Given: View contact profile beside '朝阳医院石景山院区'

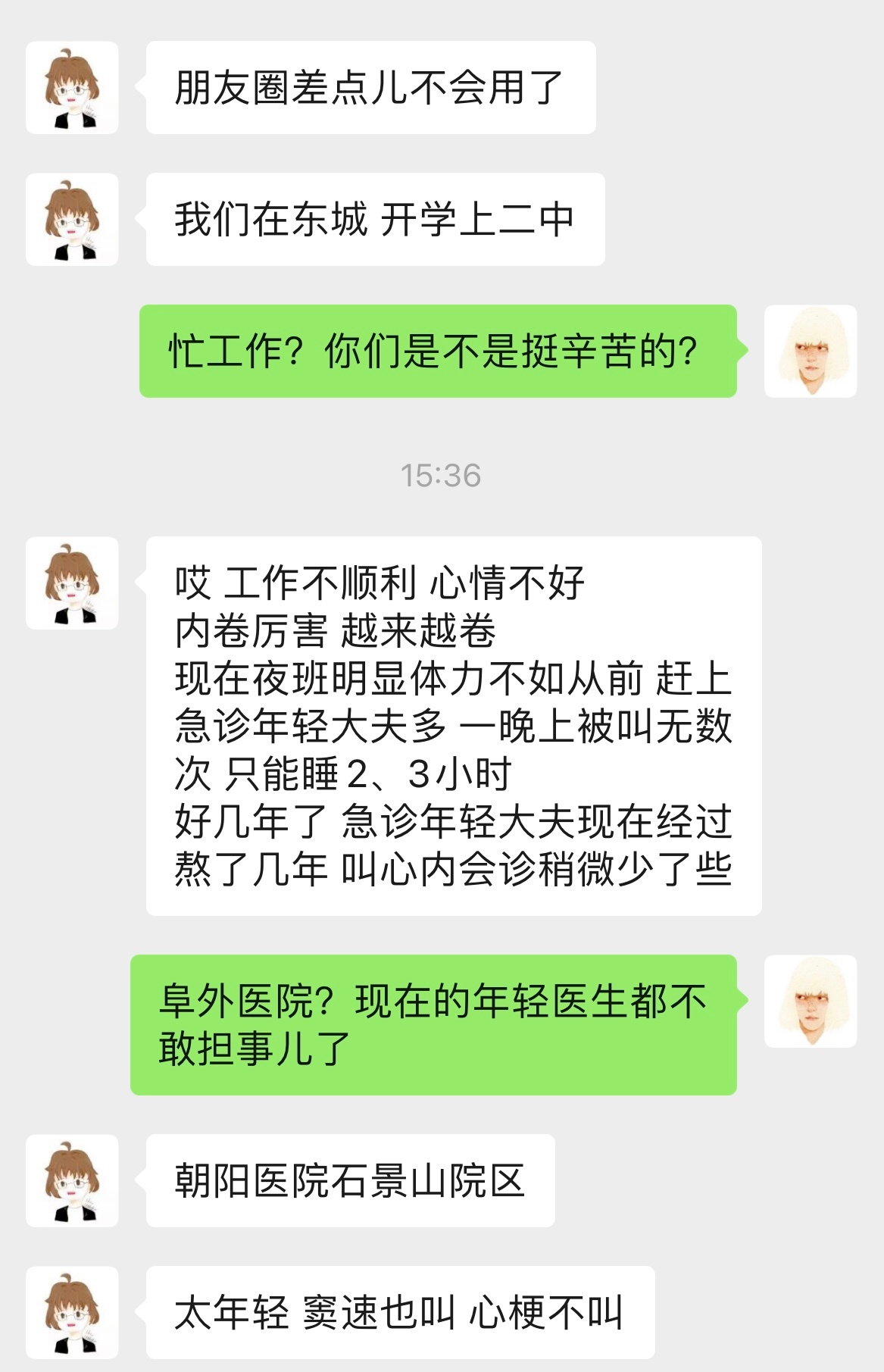Looking at the screenshot, I should tap(72, 1180).
